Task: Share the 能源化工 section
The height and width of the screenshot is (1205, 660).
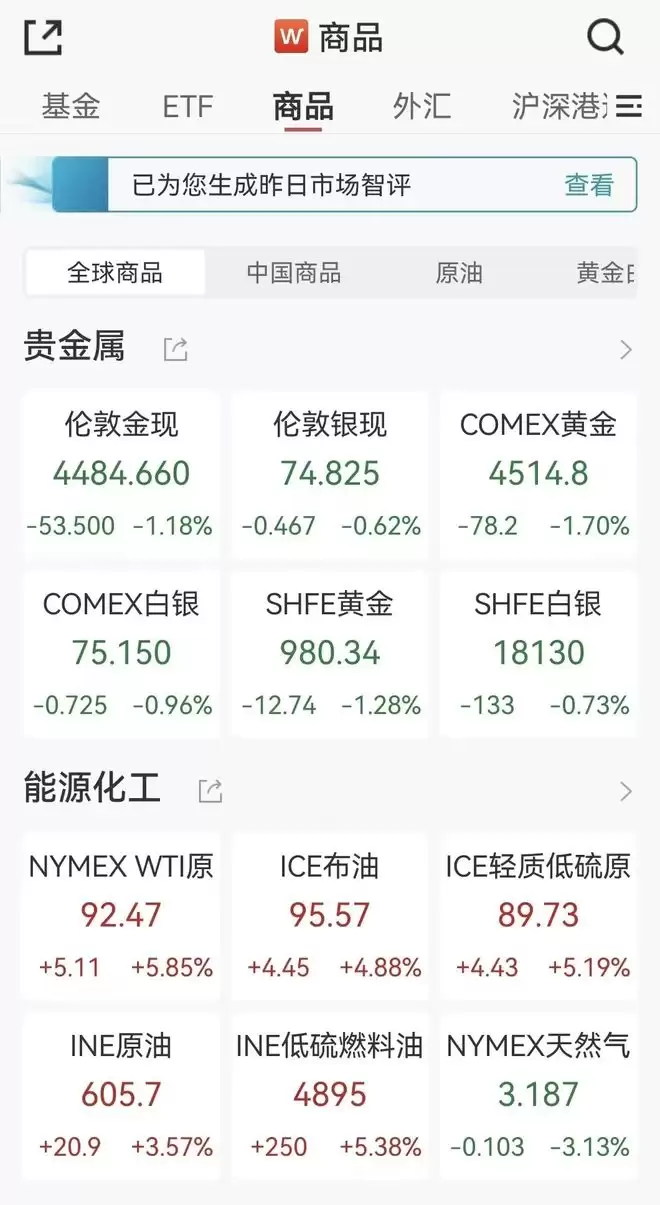Action: [x=210, y=791]
